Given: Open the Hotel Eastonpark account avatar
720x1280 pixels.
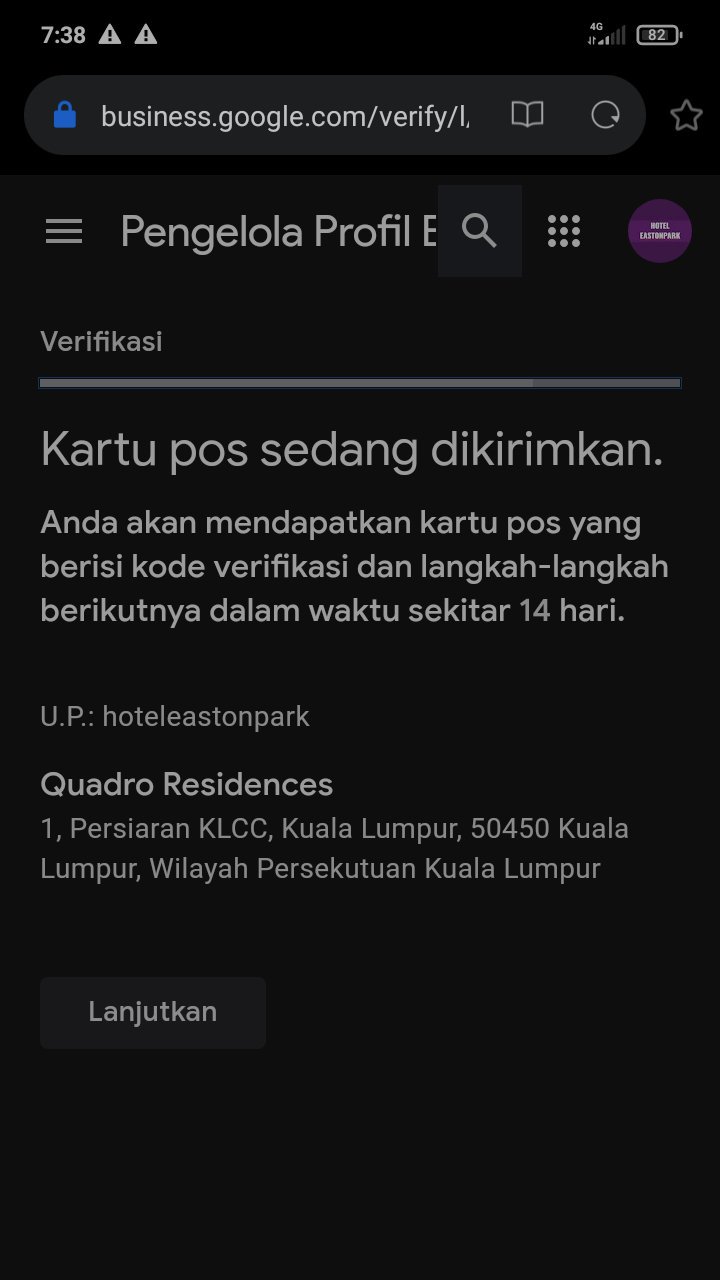Looking at the screenshot, I should (660, 231).
